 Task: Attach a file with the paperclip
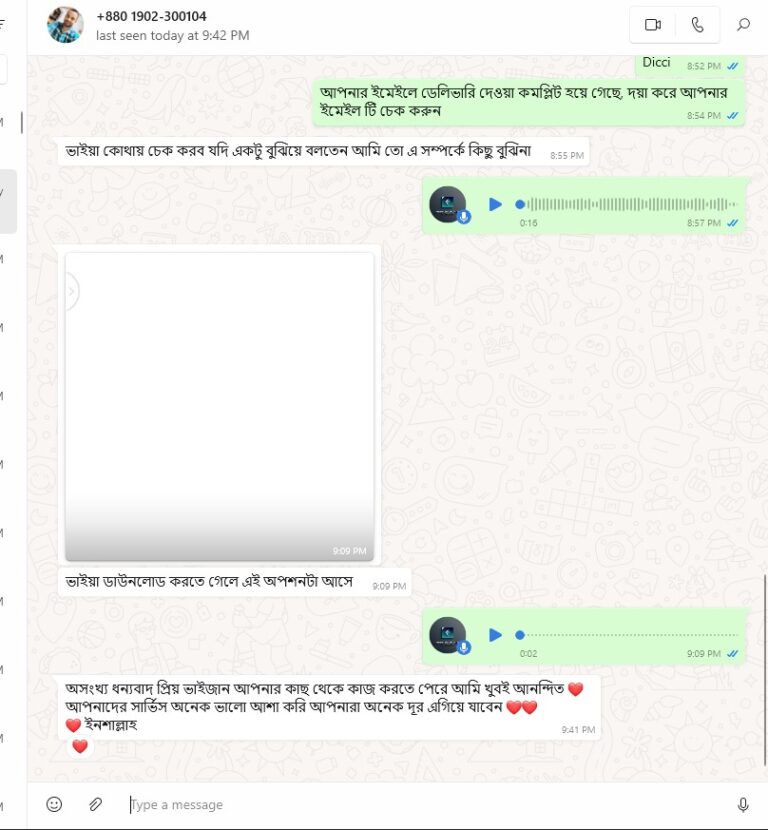[96, 804]
